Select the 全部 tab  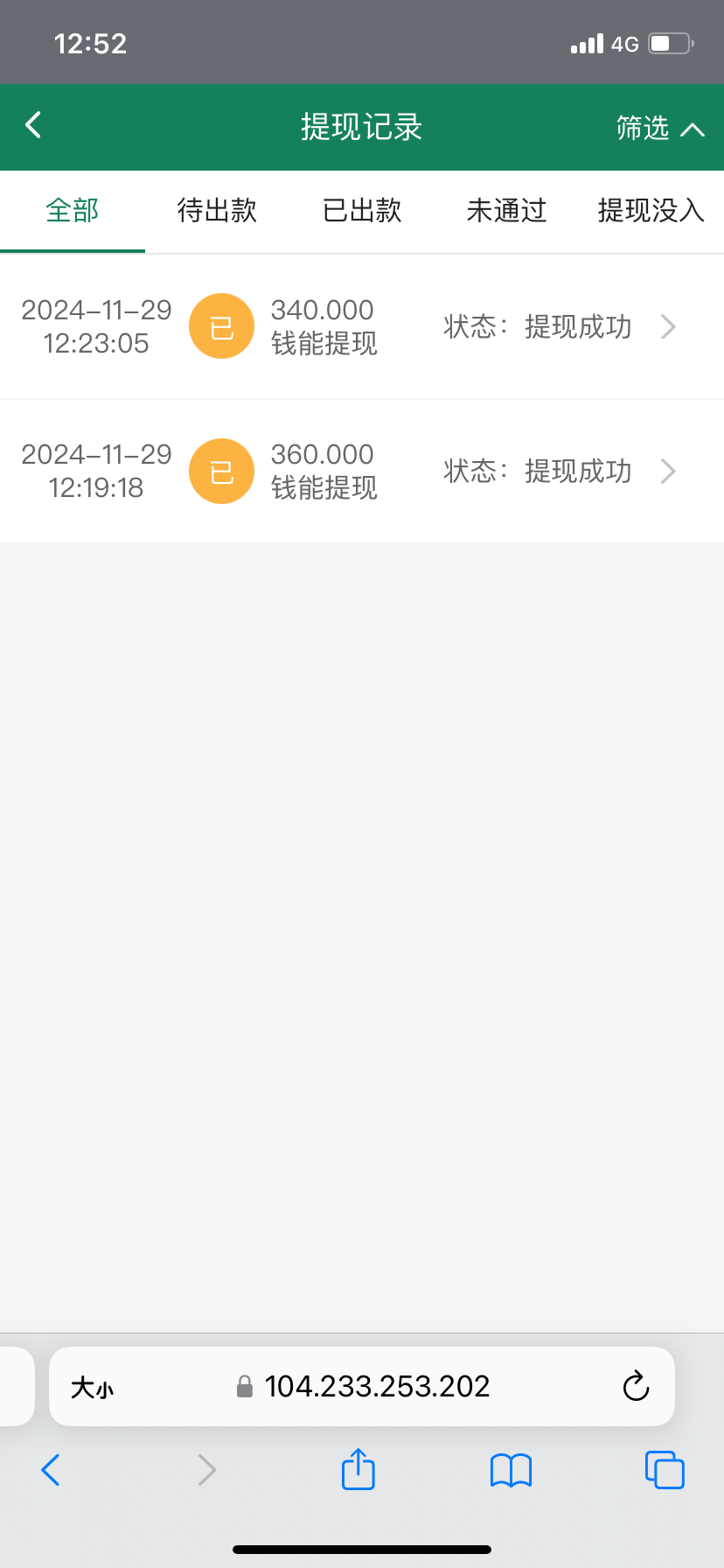[73, 211]
